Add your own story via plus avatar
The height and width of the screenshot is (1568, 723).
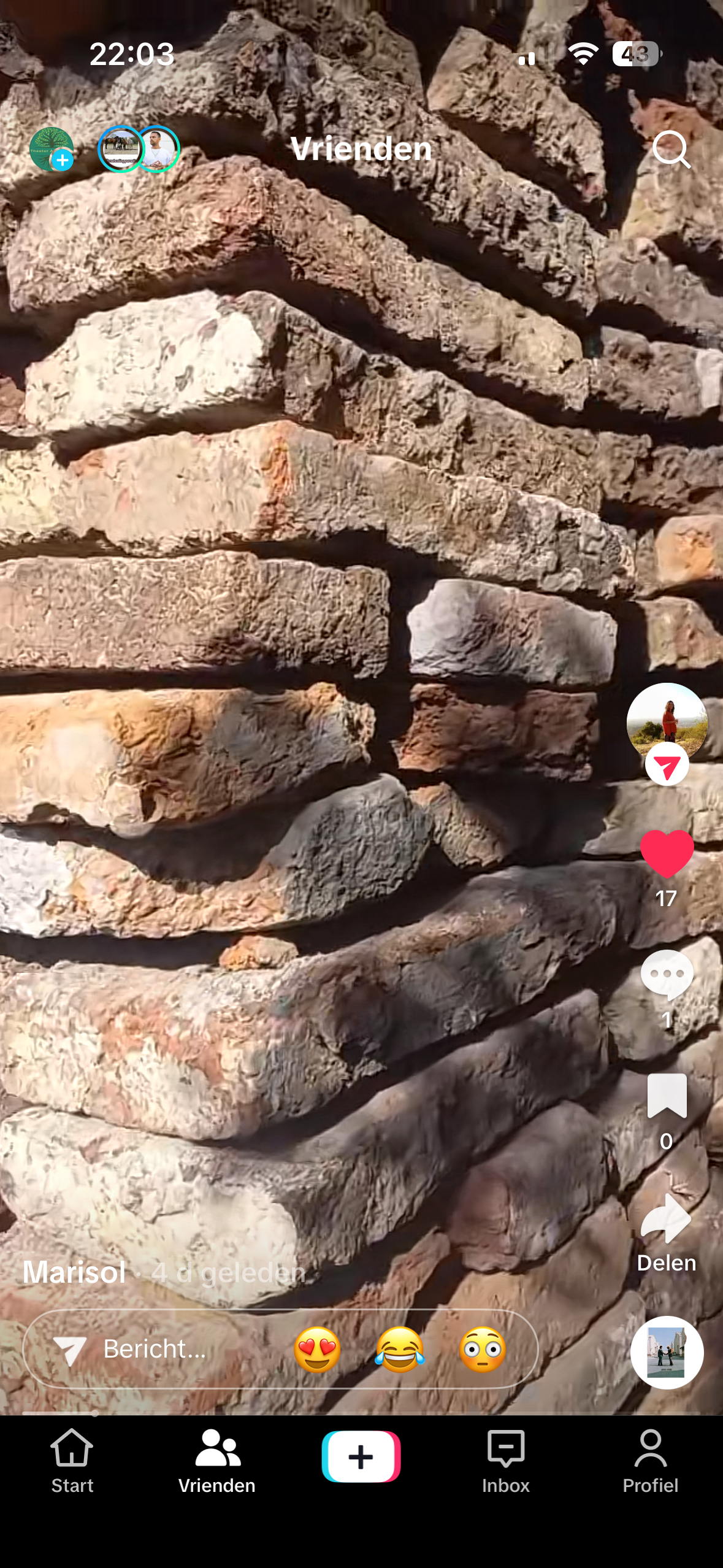pyautogui.click(x=52, y=149)
